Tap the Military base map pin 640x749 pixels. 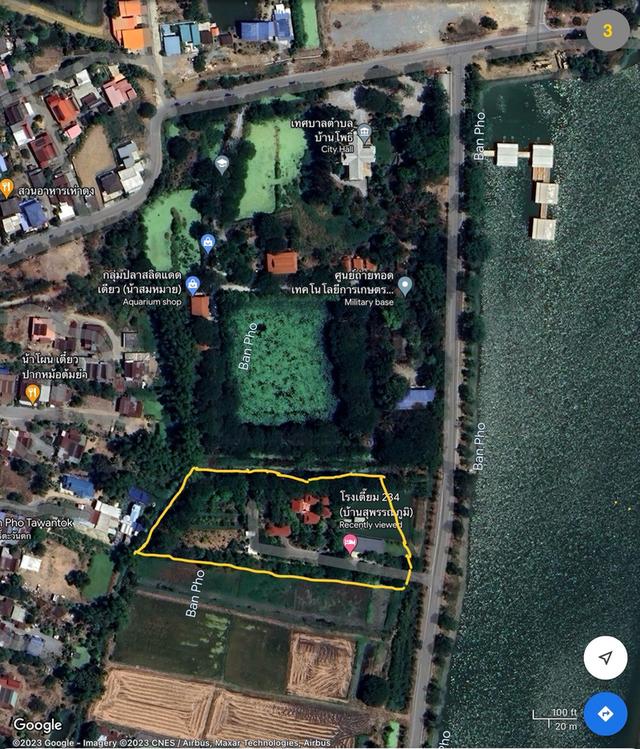click(405, 285)
